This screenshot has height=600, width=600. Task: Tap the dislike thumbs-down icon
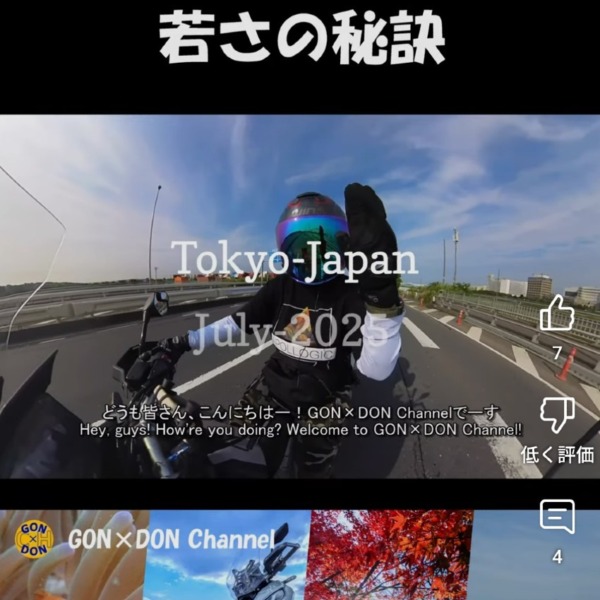click(x=557, y=414)
